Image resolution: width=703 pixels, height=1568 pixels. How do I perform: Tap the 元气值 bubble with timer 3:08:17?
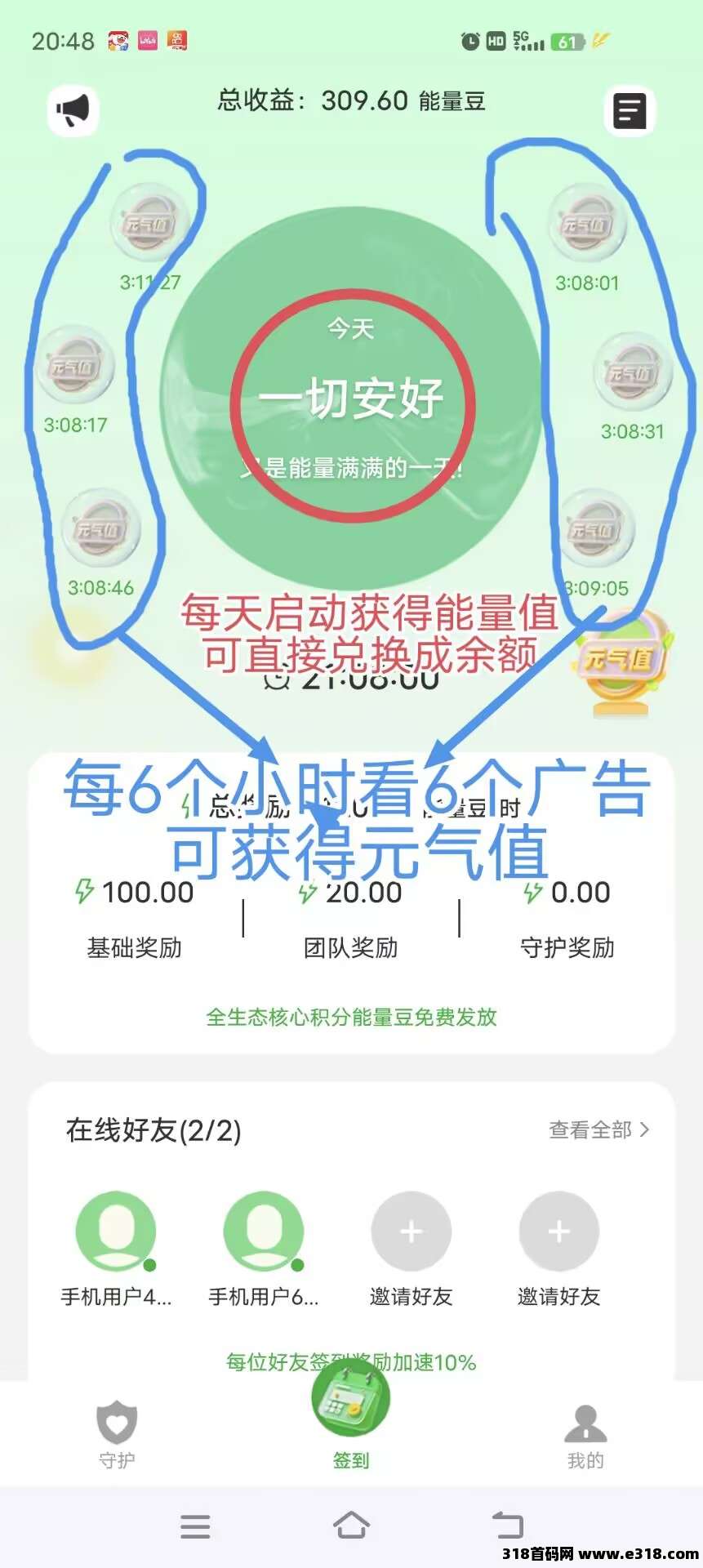(x=74, y=367)
